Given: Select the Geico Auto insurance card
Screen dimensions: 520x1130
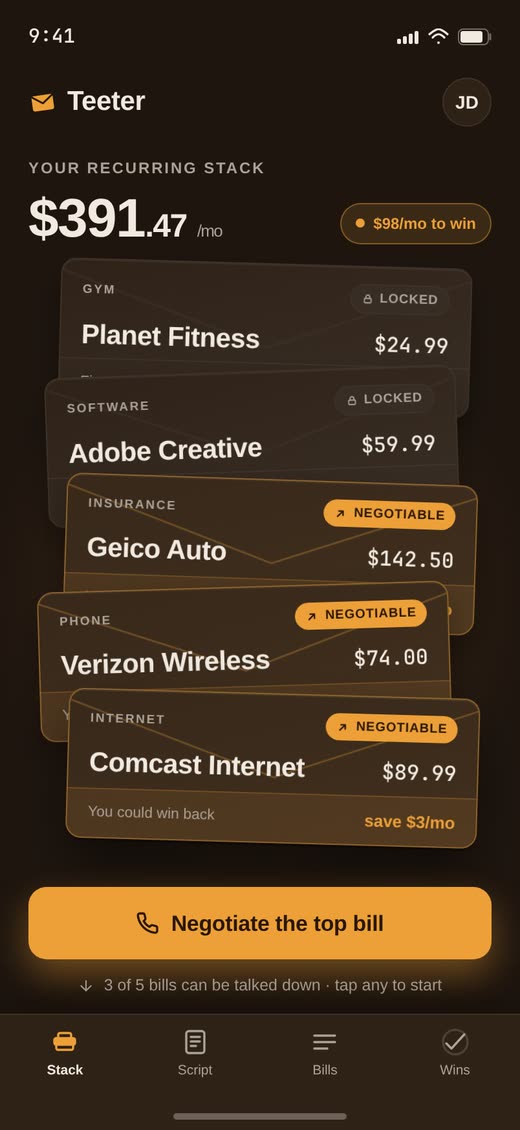Looking at the screenshot, I should click(271, 533).
